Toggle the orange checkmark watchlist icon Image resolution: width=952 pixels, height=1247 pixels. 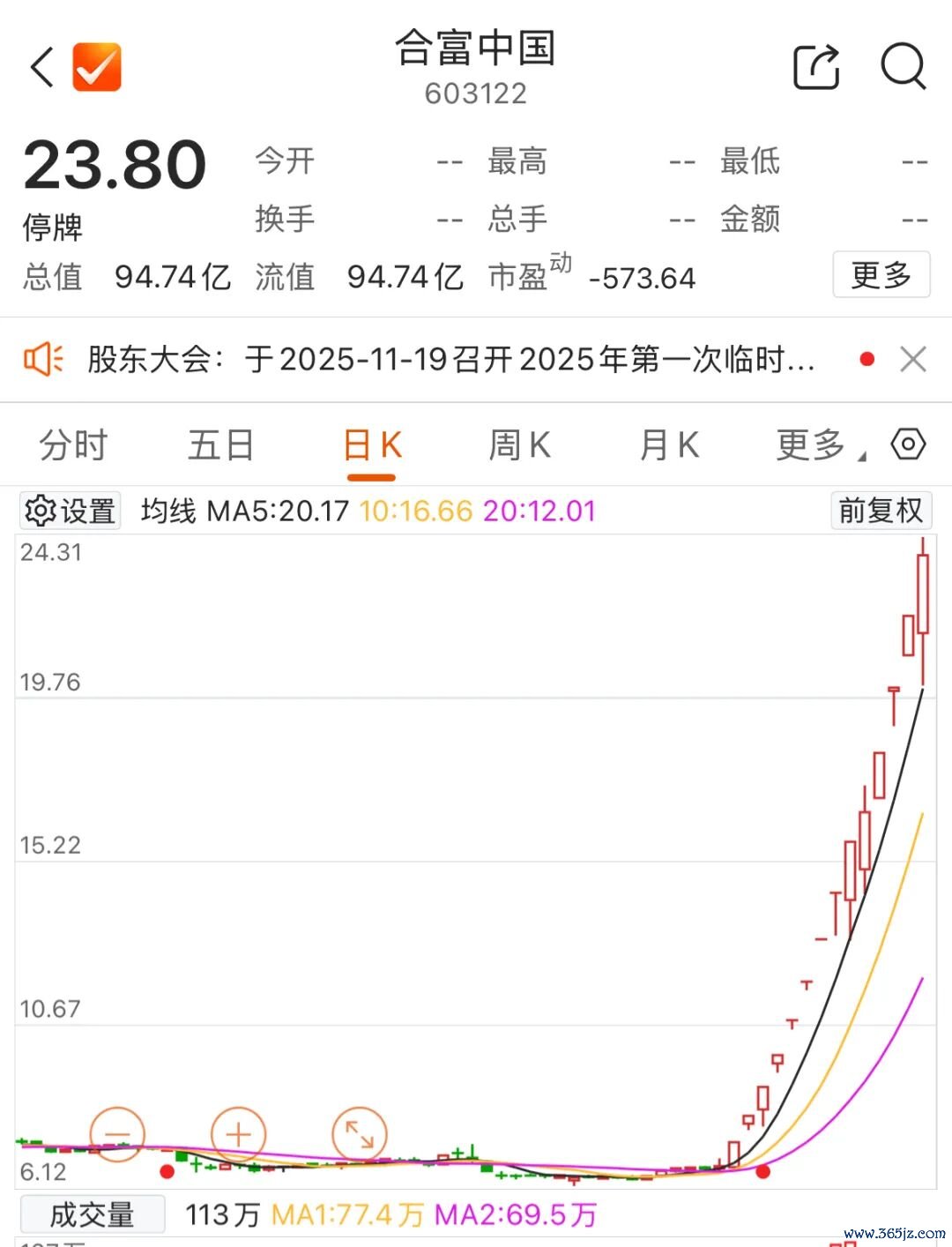(97, 67)
